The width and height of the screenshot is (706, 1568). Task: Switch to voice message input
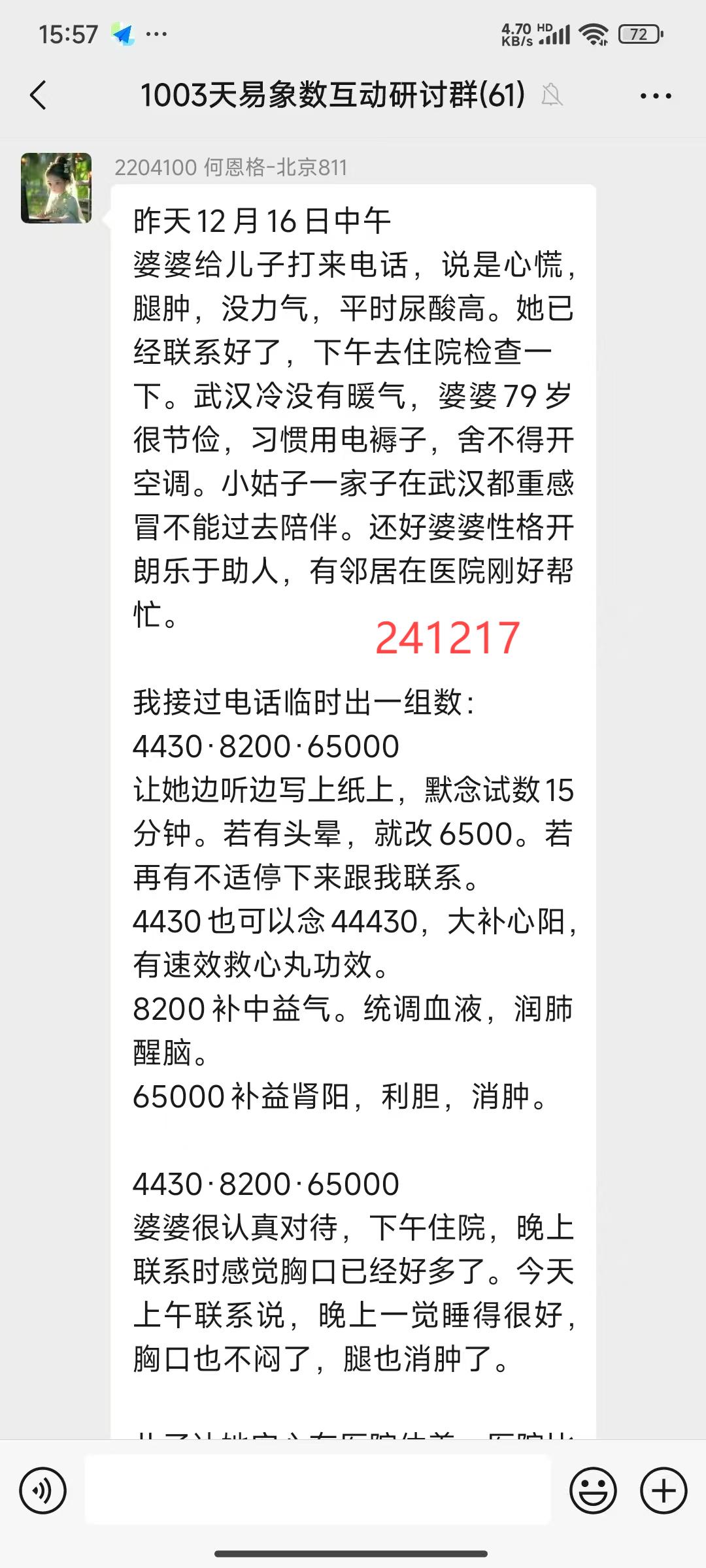(43, 1490)
